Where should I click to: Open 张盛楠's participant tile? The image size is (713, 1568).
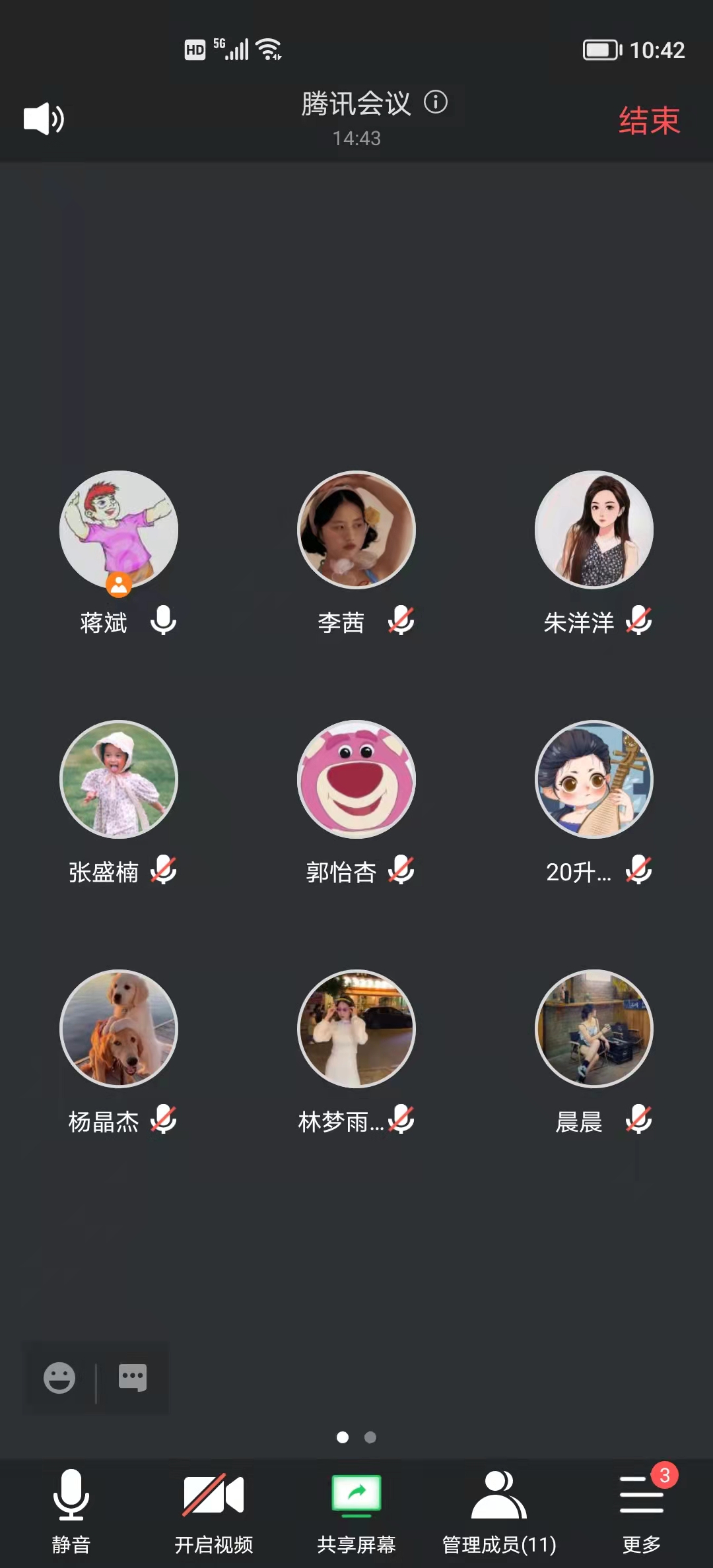point(119,779)
